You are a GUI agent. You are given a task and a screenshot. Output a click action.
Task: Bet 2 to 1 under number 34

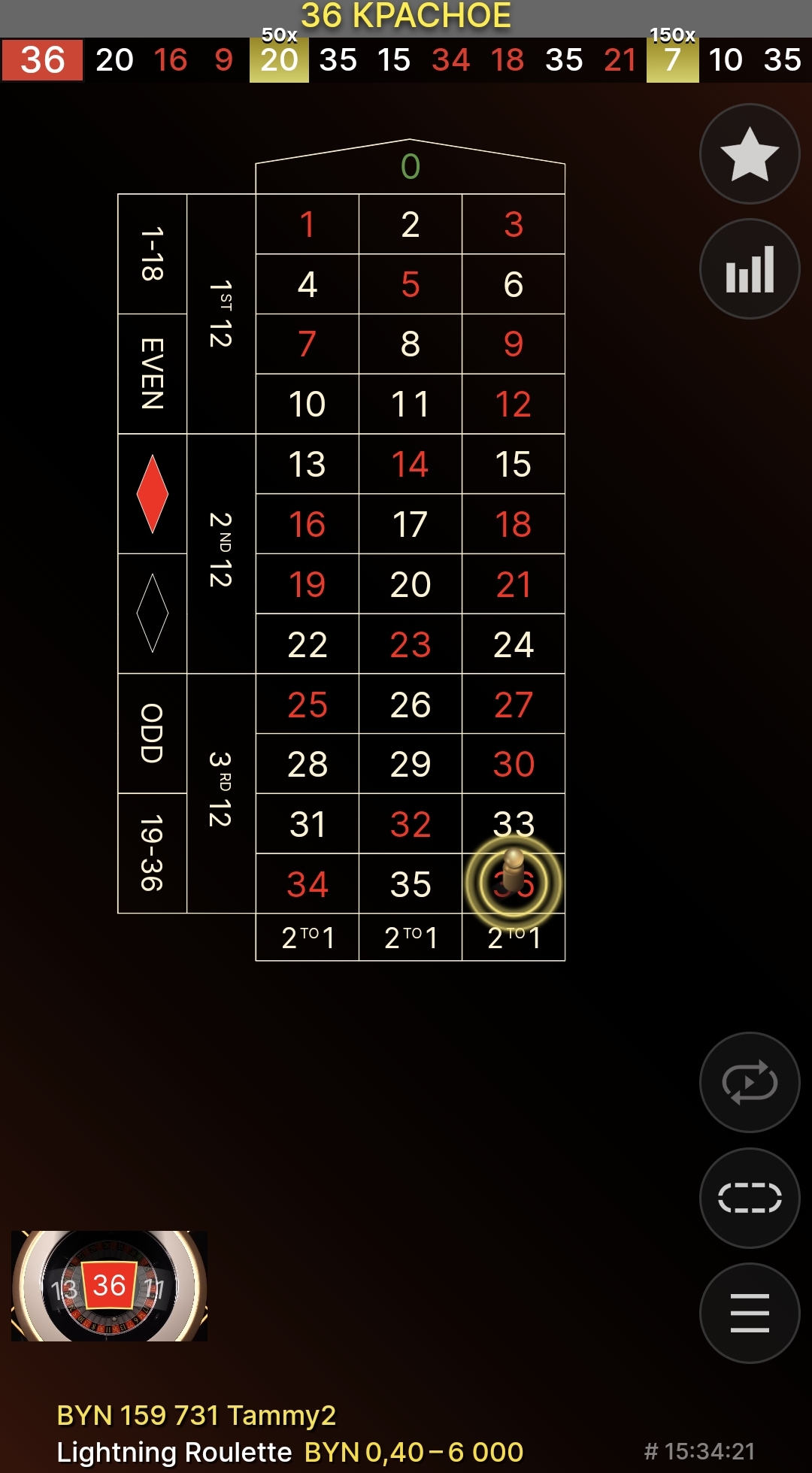(x=308, y=938)
